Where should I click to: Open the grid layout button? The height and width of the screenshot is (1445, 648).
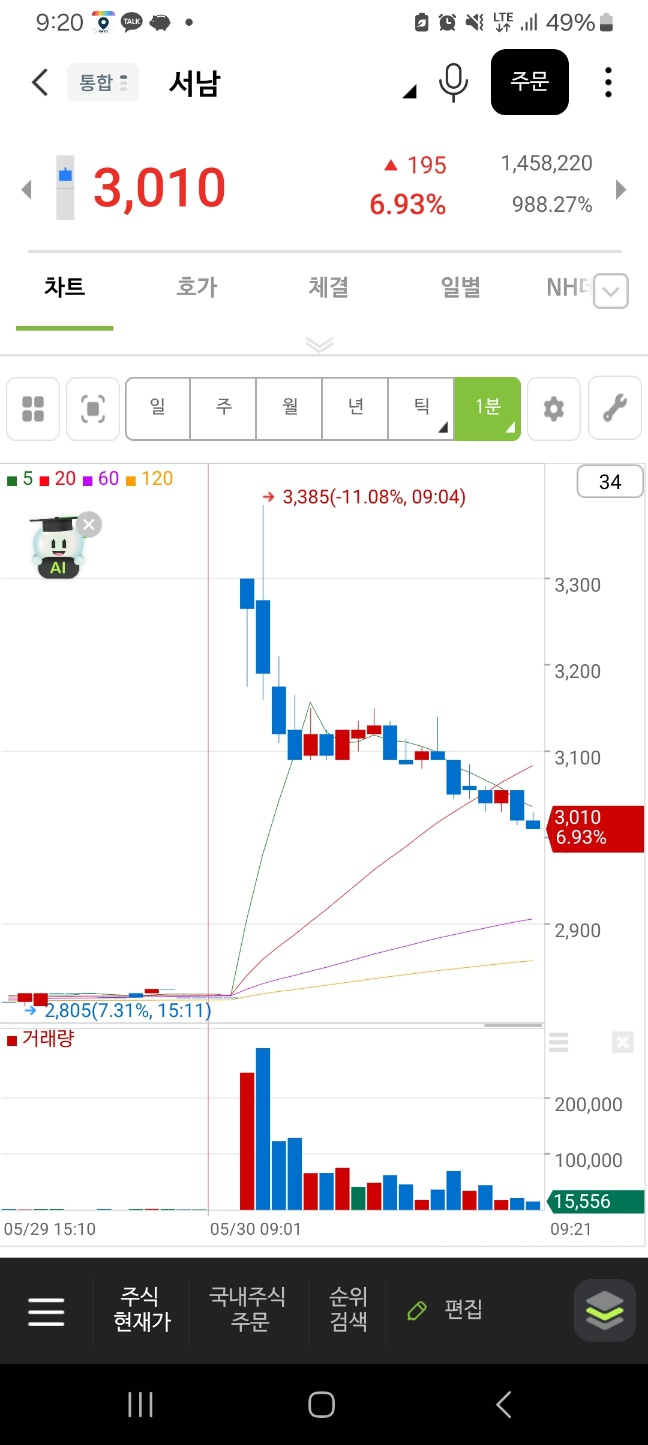click(x=33, y=408)
